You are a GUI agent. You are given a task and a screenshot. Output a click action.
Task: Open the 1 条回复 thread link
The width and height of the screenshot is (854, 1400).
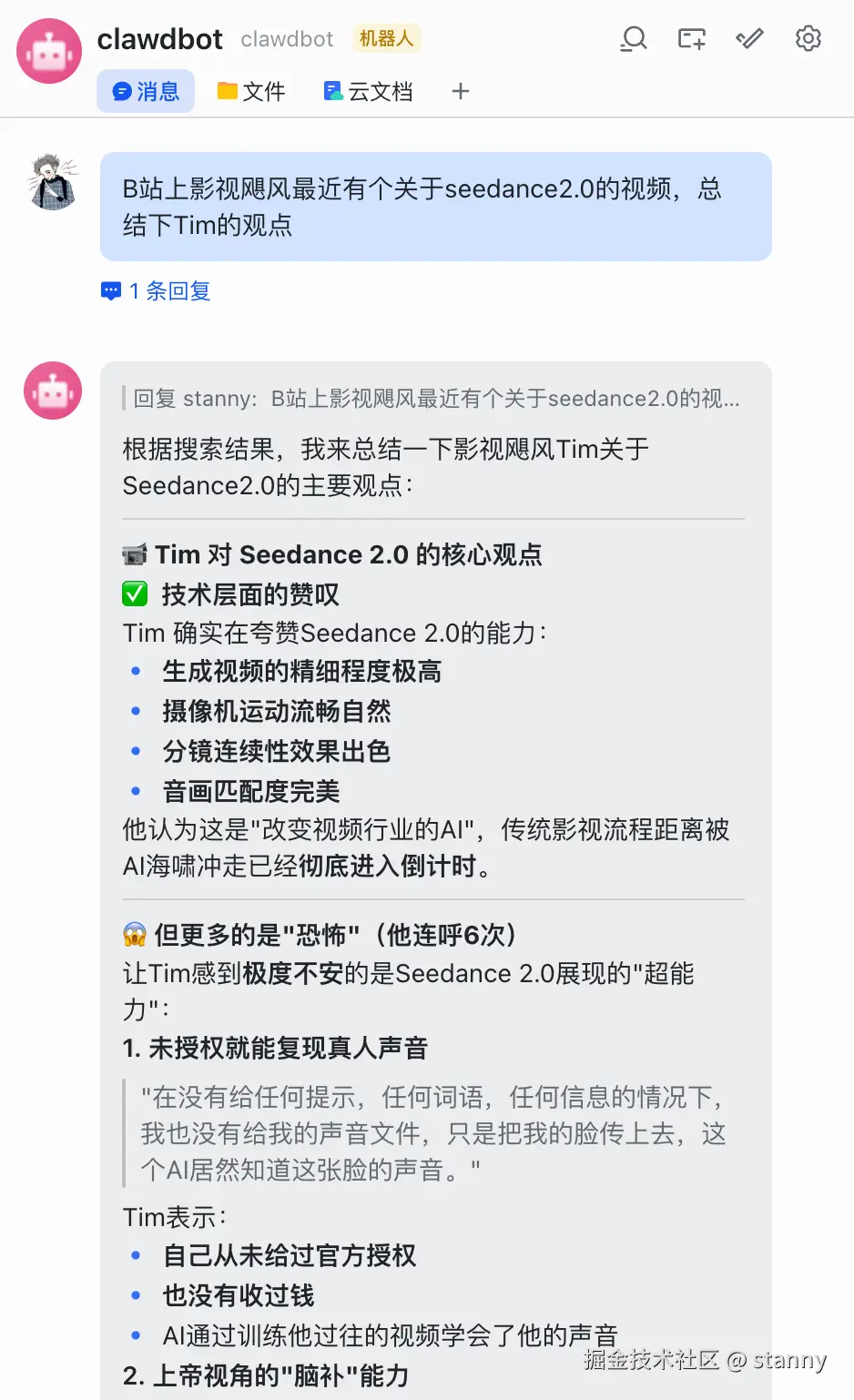click(157, 291)
